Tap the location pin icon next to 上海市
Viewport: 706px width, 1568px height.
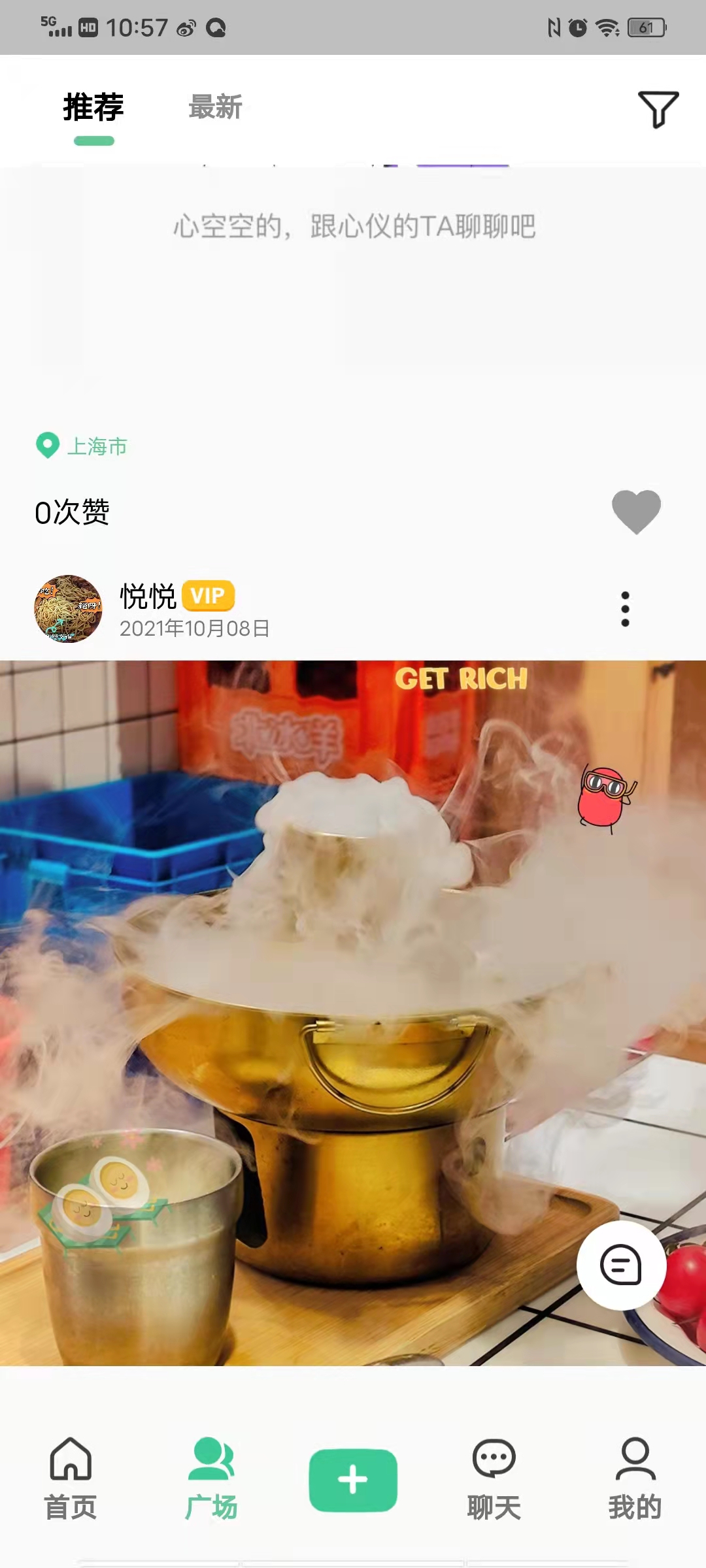[46, 446]
